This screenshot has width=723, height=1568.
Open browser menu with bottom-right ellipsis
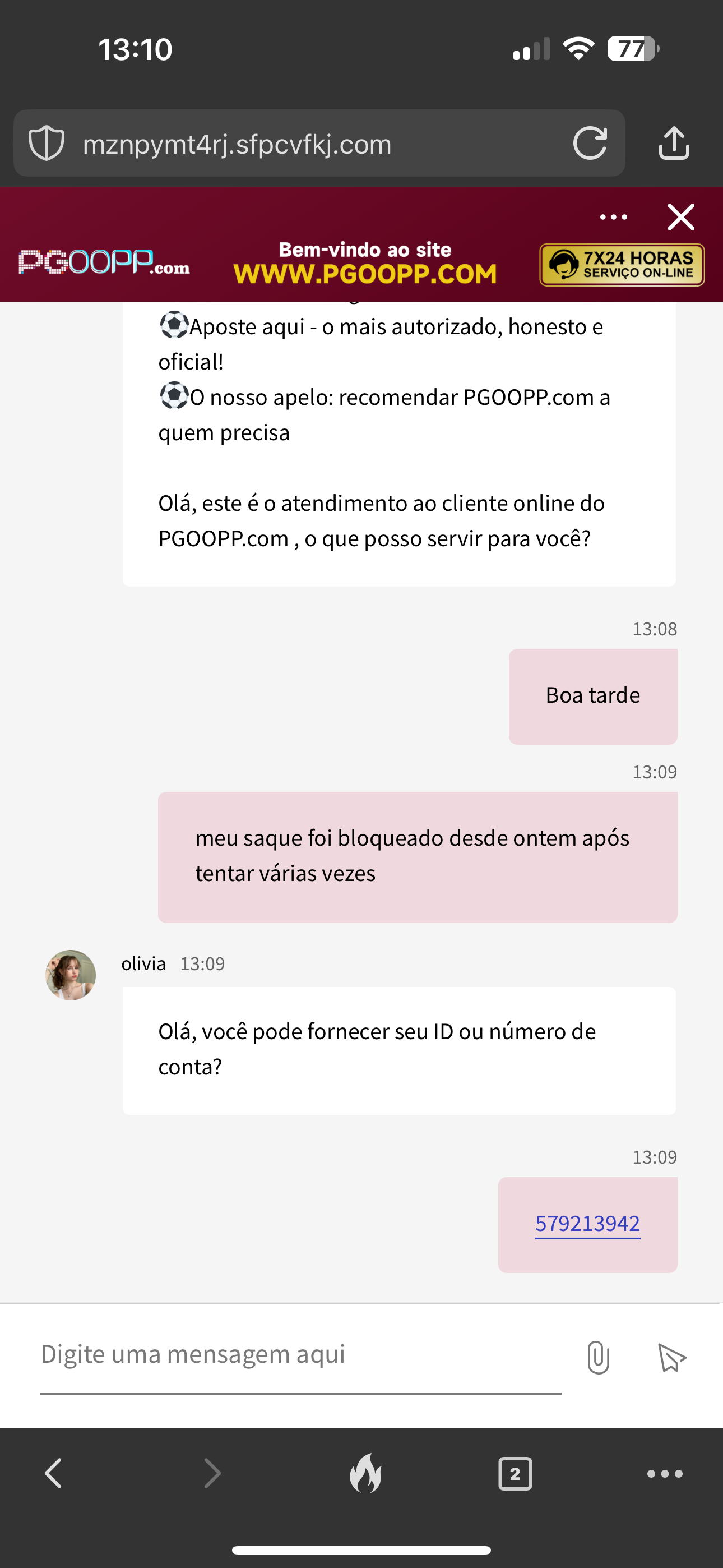[665, 1474]
